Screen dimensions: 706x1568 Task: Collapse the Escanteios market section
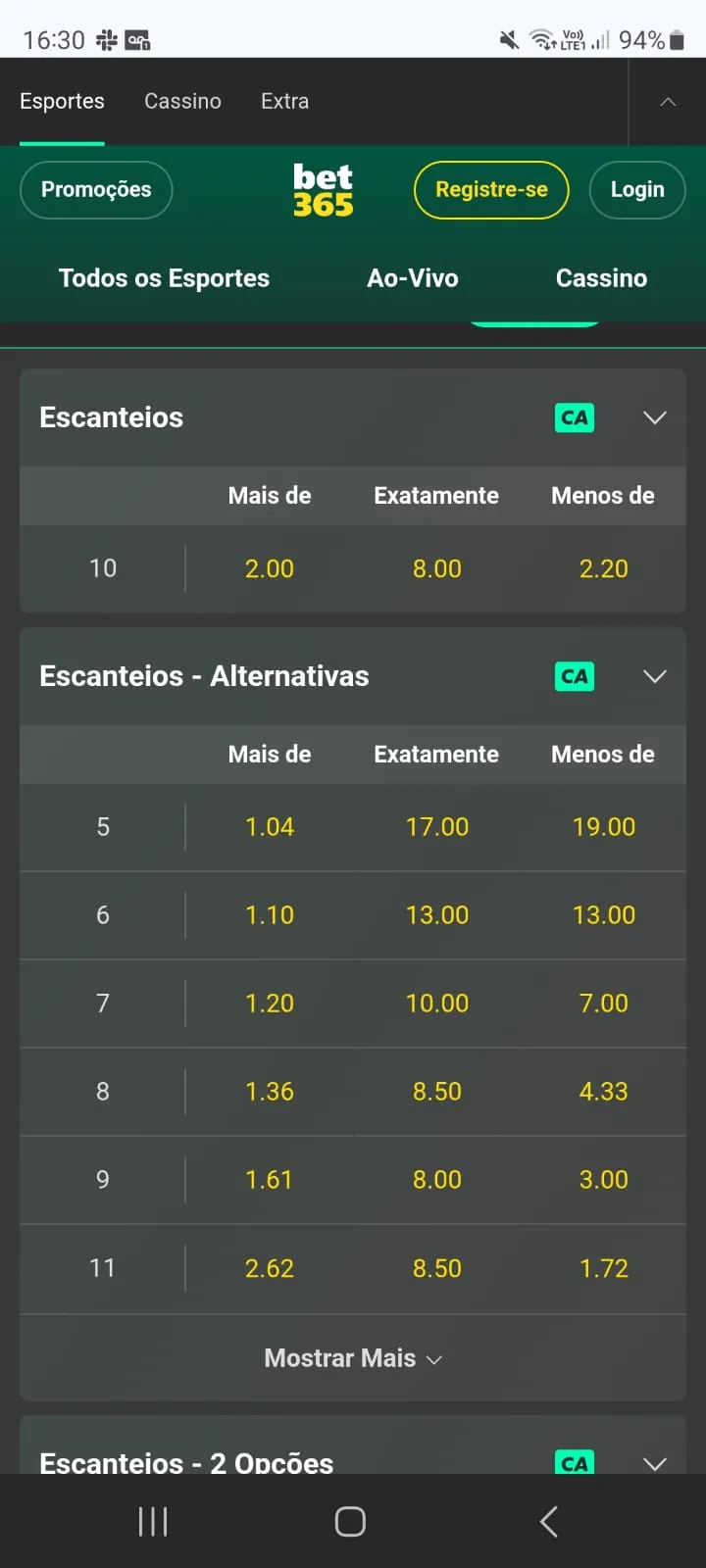[x=654, y=417]
